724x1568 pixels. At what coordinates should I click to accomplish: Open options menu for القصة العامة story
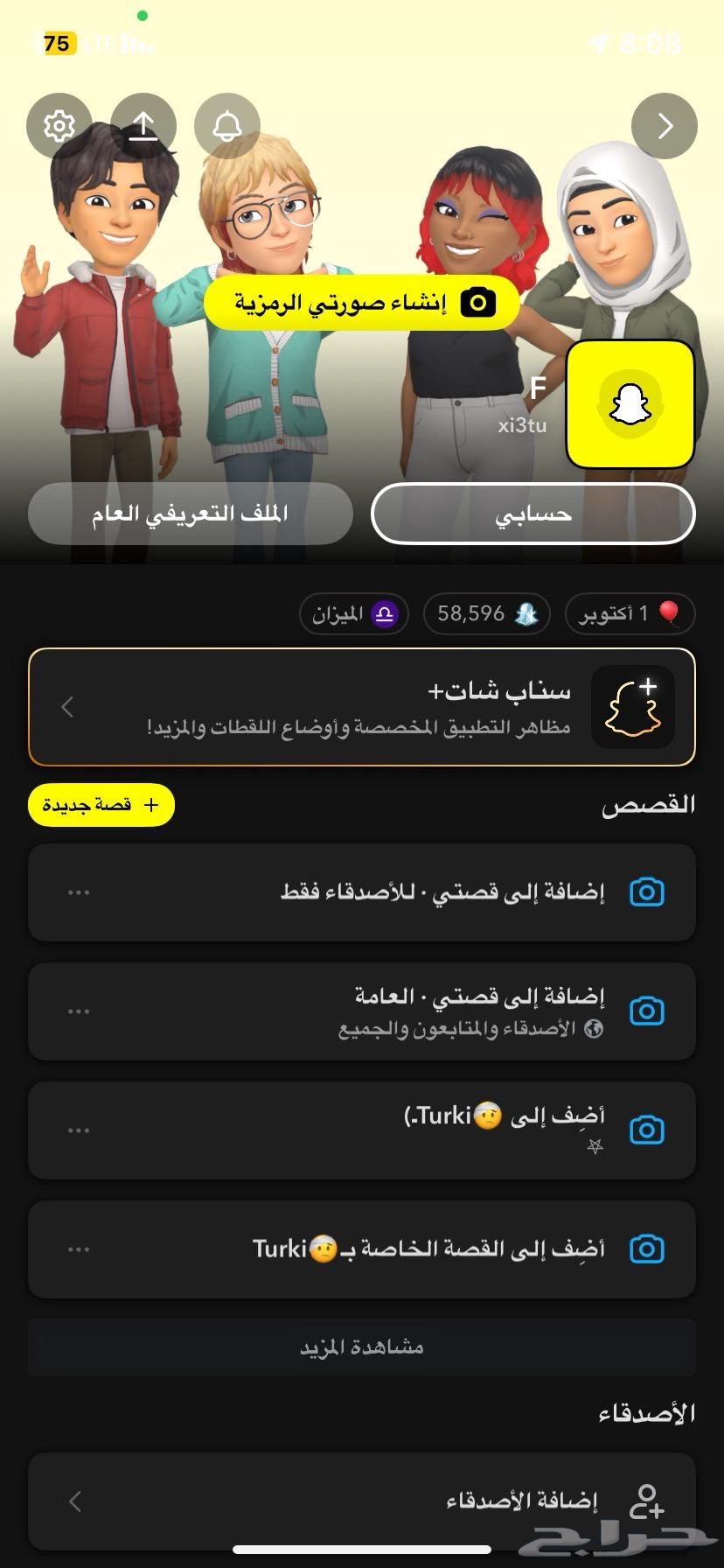pyautogui.click(x=78, y=1011)
